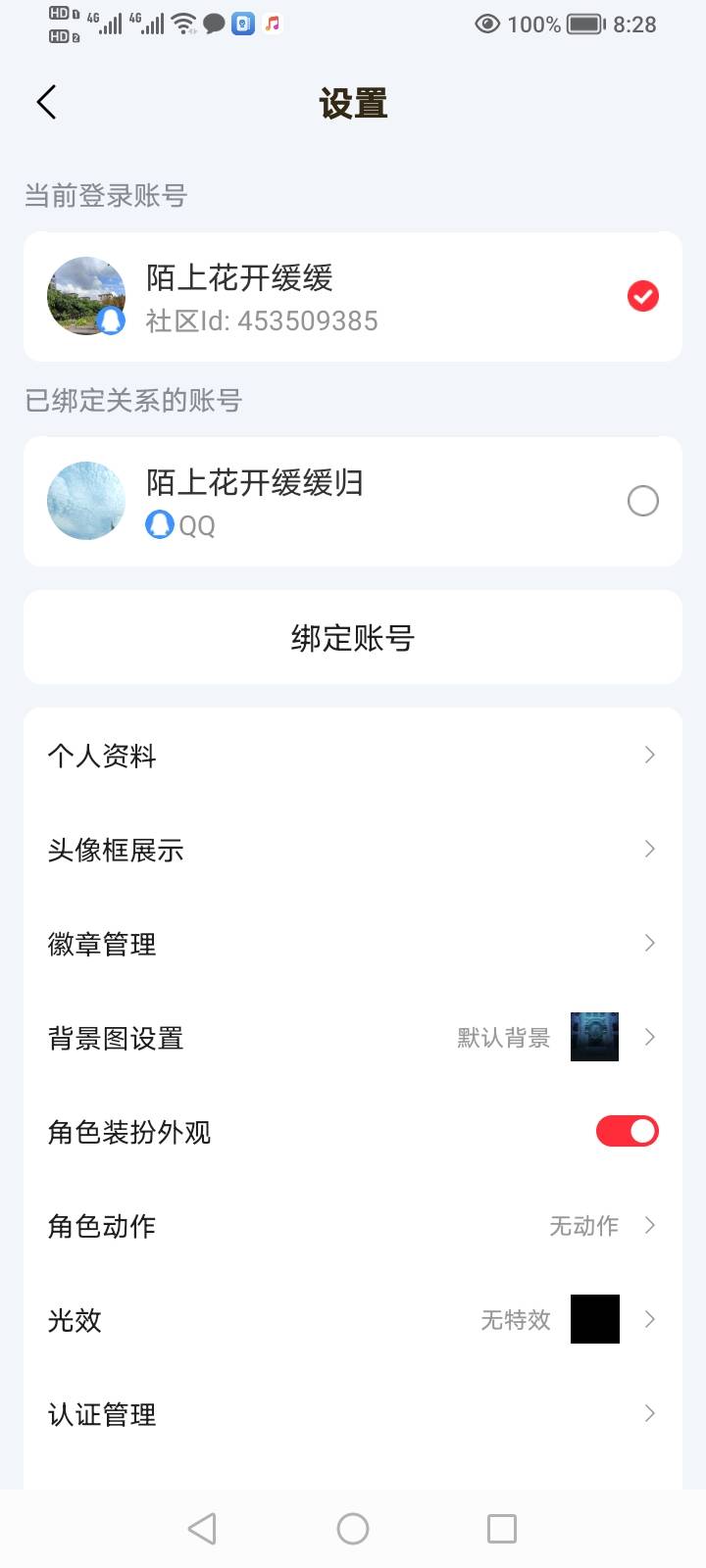Open 头像框展示 settings
This screenshot has width=706, height=1568.
649,849
